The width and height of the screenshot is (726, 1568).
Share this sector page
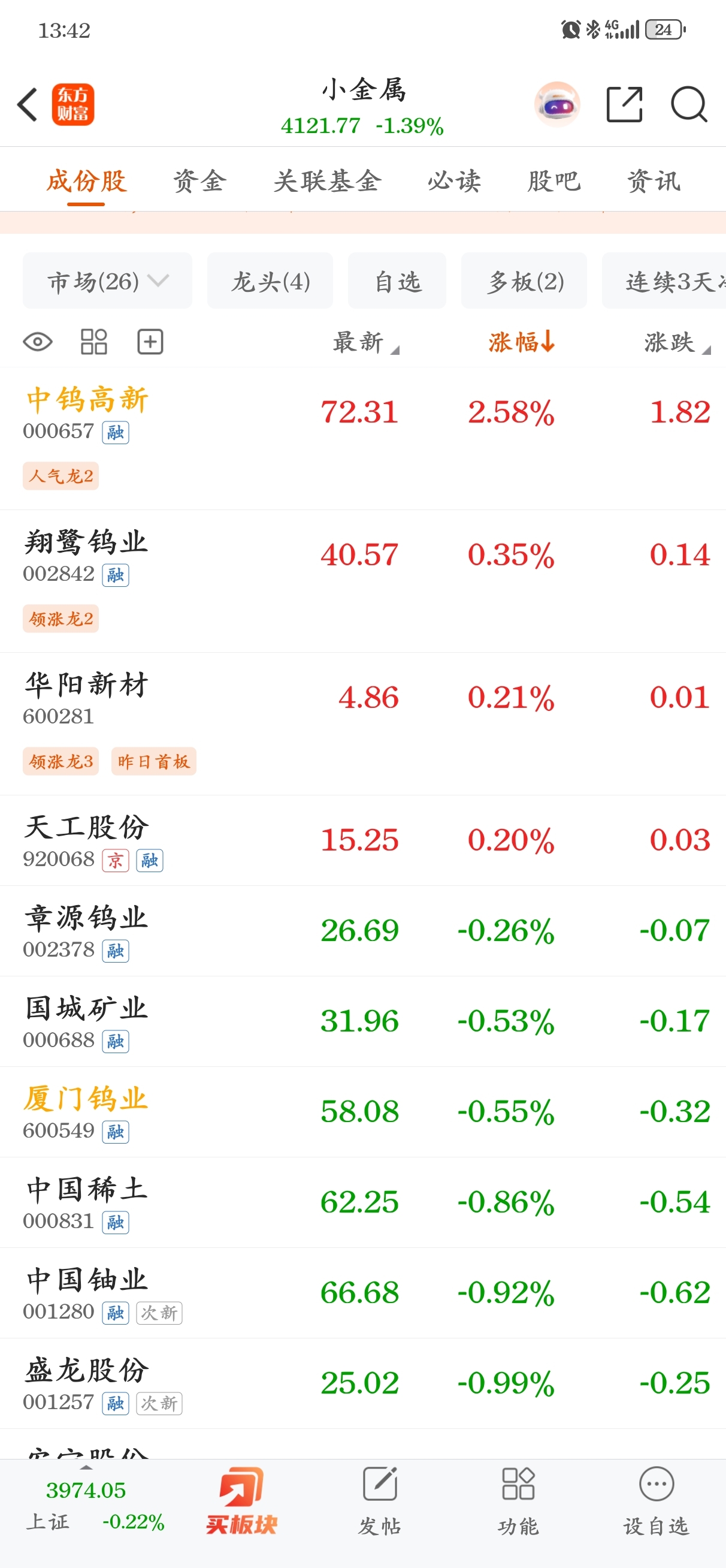click(624, 105)
